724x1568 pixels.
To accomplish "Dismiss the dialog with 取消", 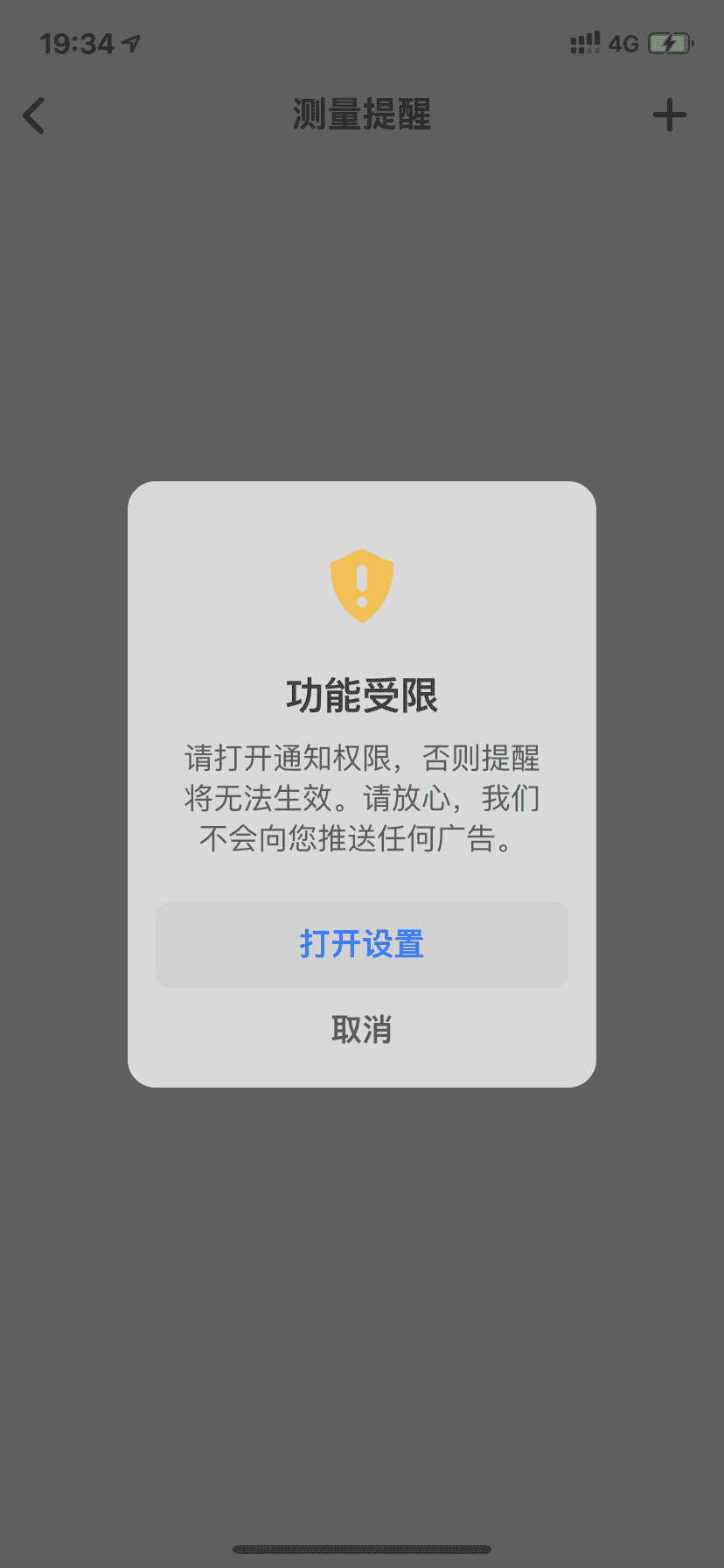I will [x=361, y=1029].
